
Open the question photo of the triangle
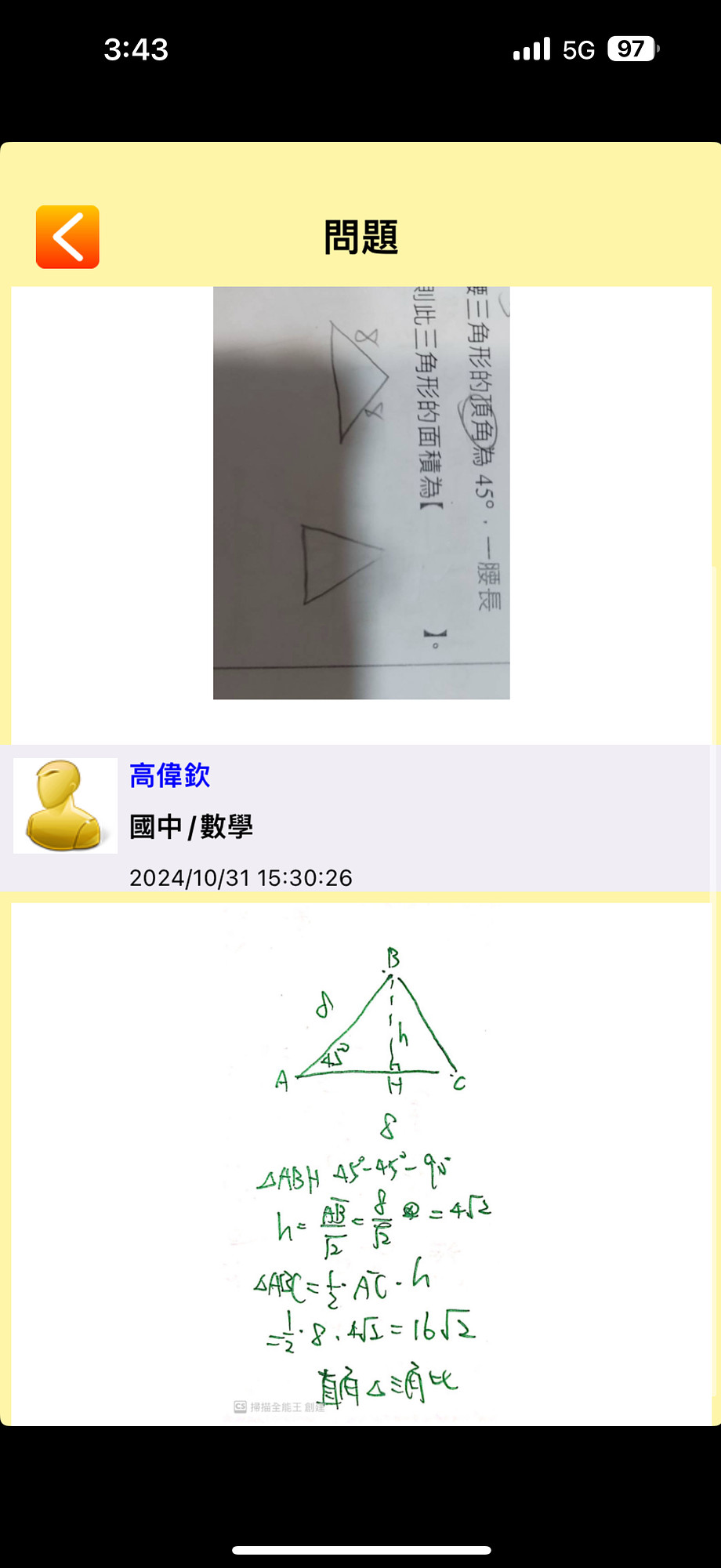tap(361, 492)
